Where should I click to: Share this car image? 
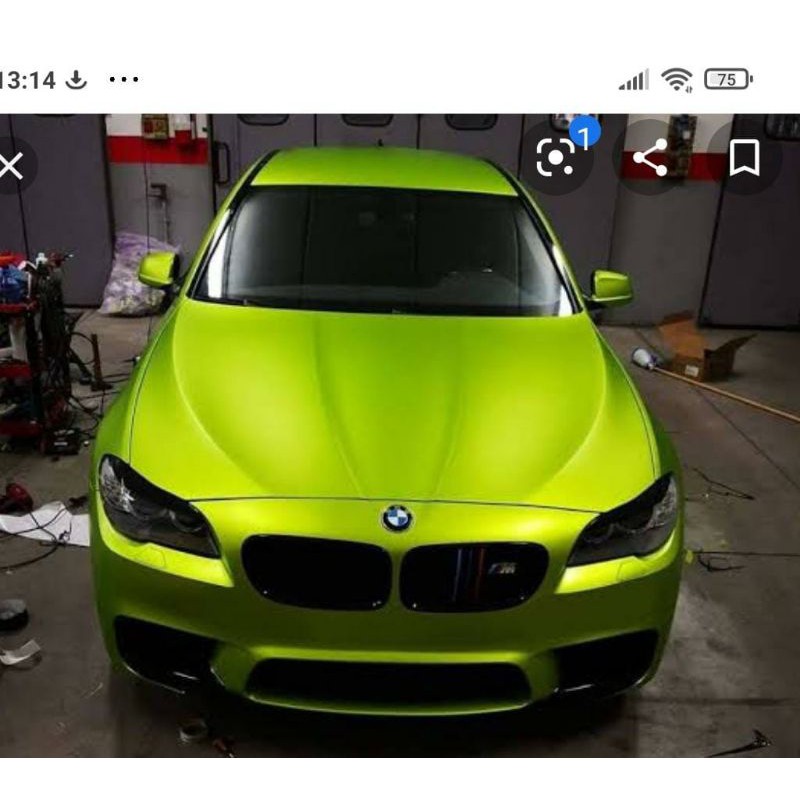point(650,158)
